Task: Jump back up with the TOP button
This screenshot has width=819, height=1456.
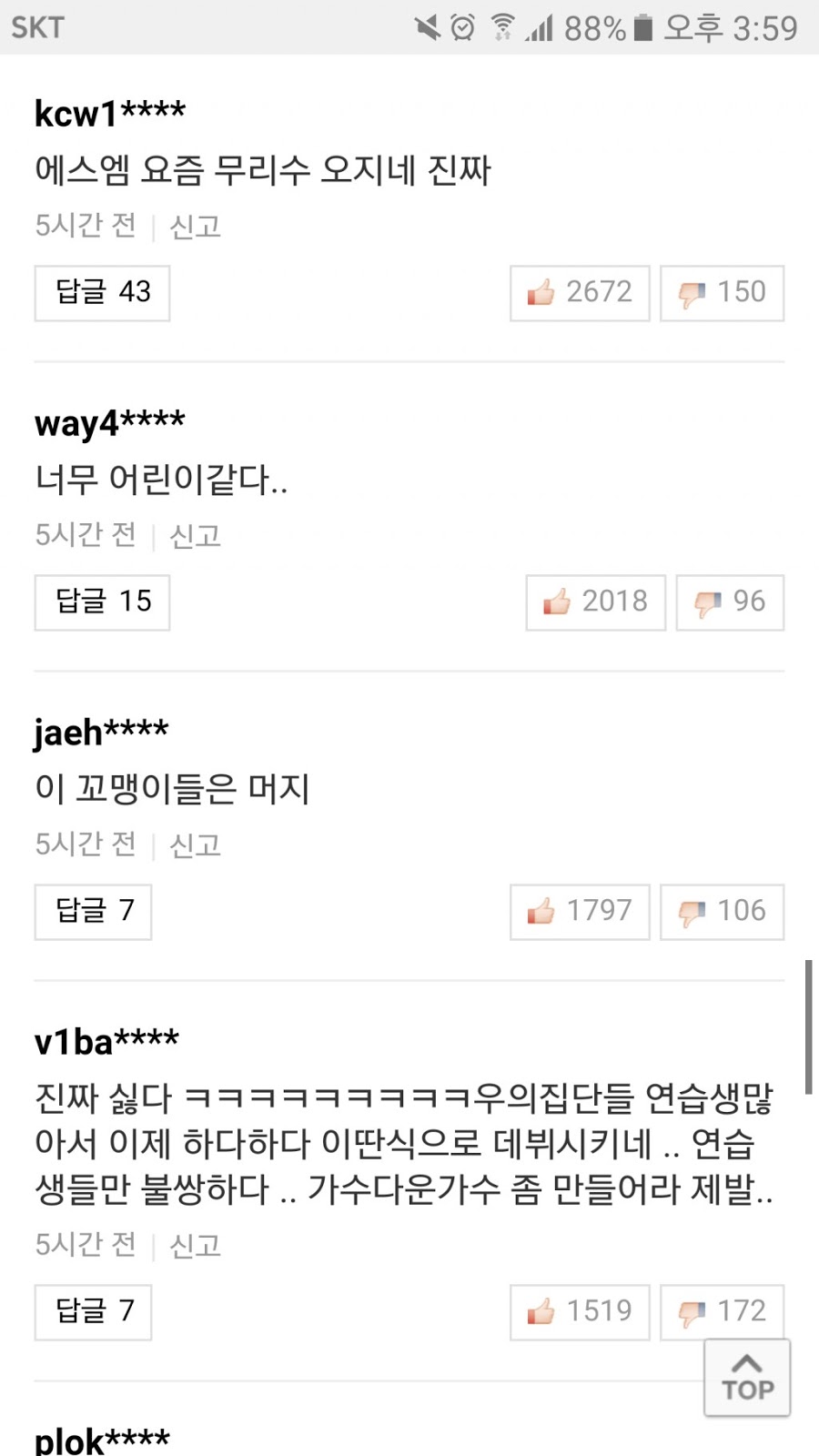Action: (x=747, y=1378)
